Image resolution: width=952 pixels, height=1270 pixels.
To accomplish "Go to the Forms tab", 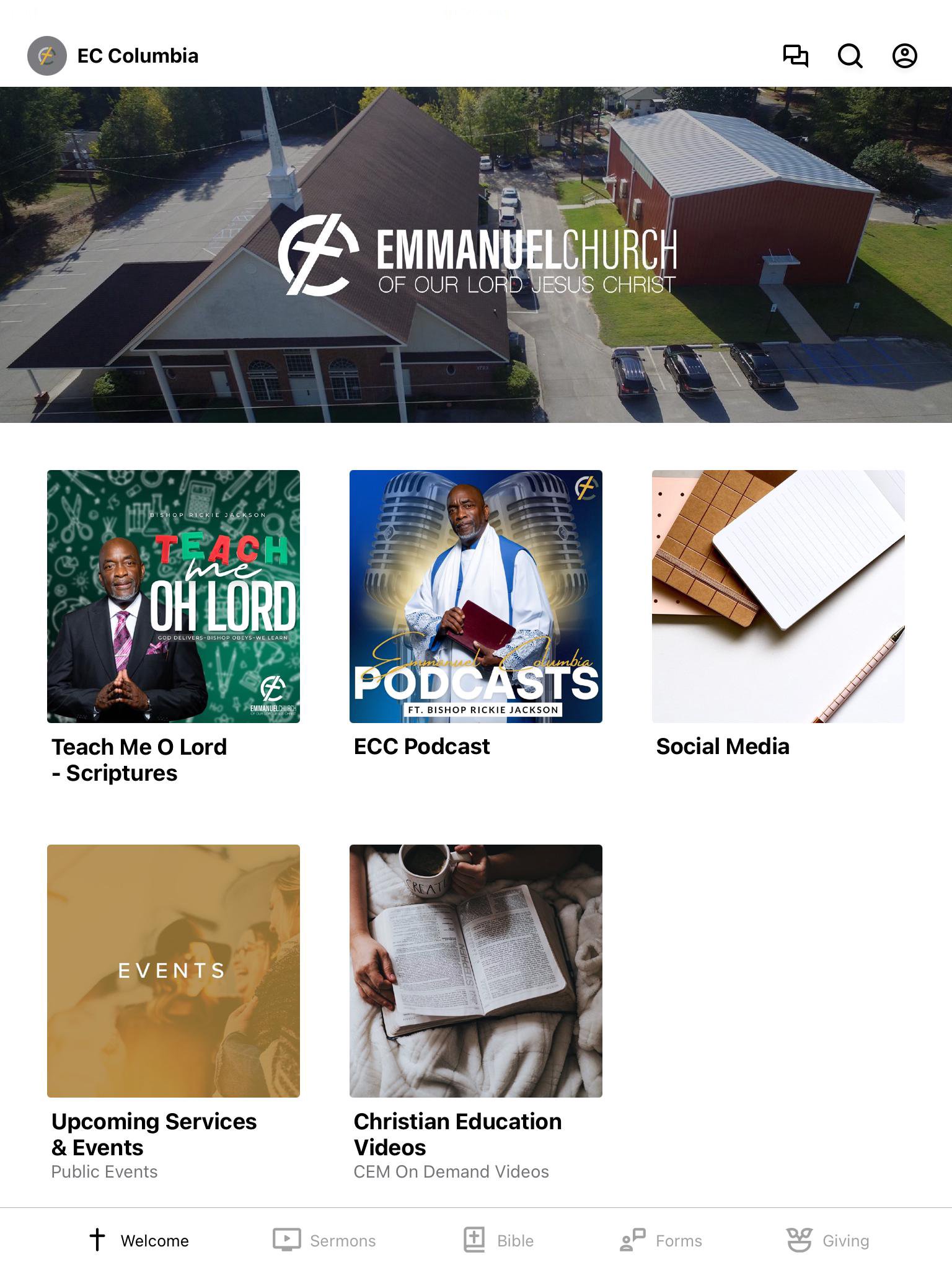I will click(x=661, y=1240).
